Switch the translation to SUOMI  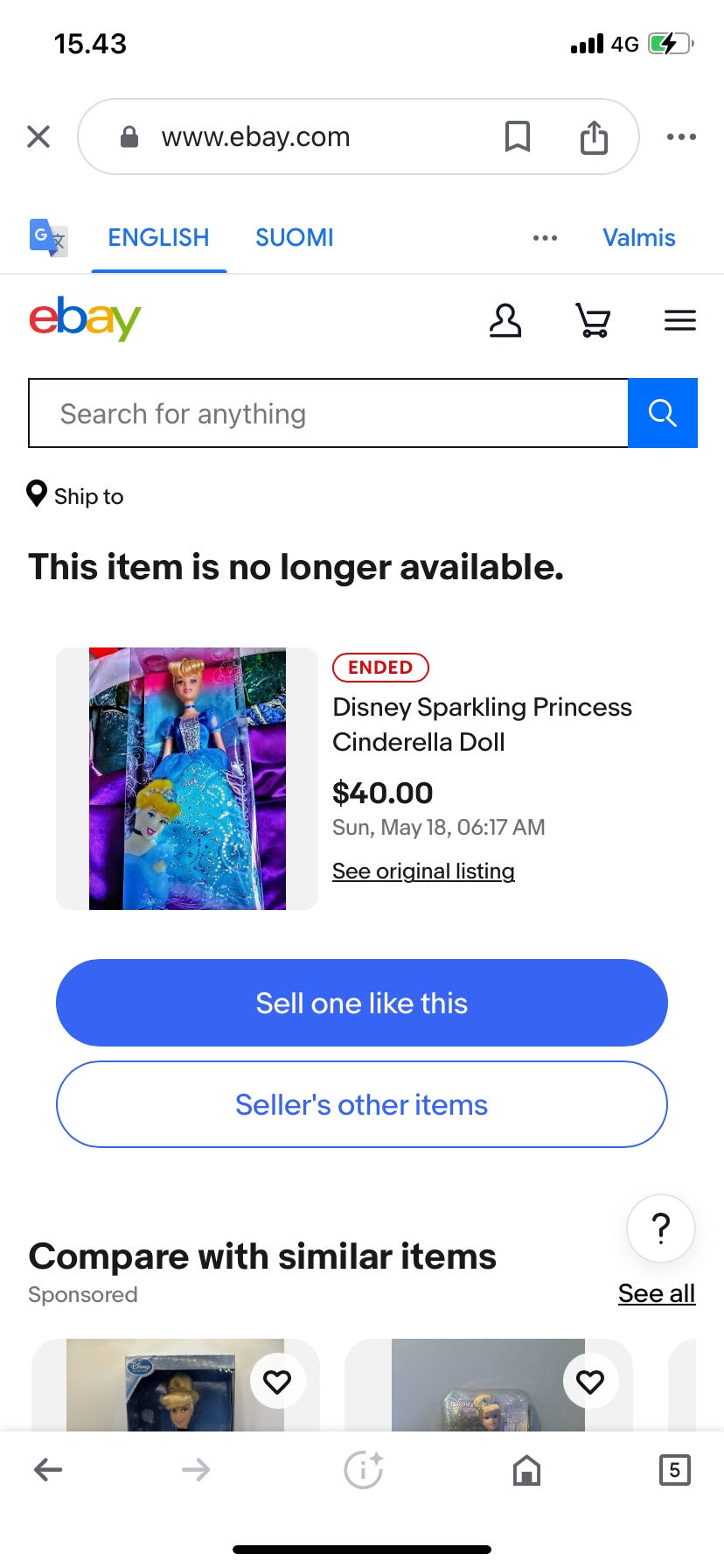294,237
